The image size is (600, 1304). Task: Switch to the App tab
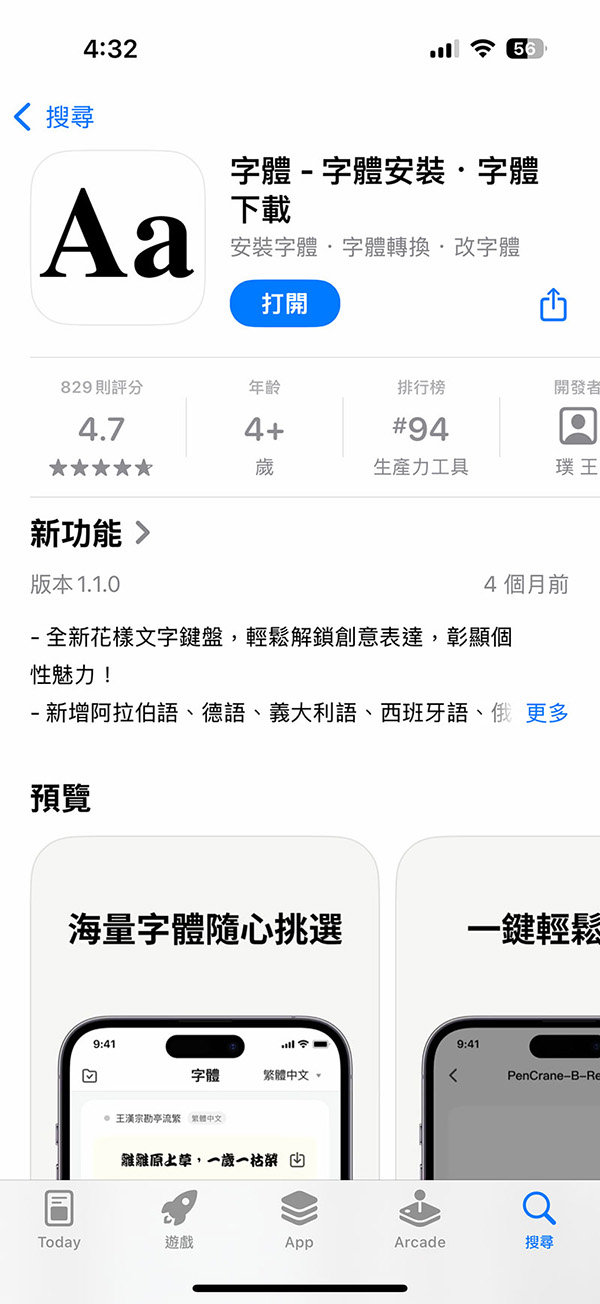click(x=299, y=1220)
